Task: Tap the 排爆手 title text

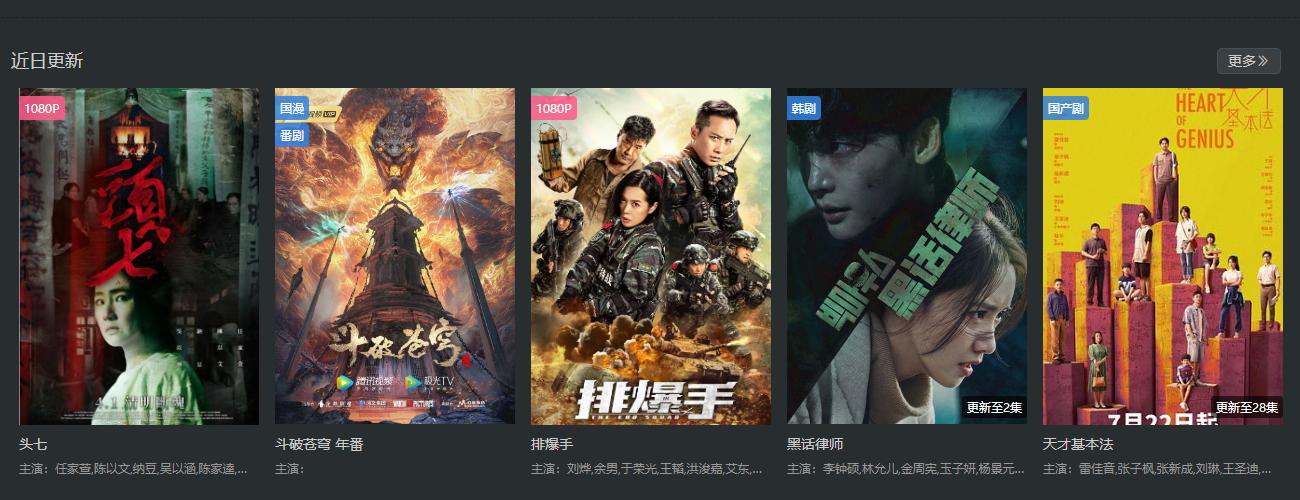Action: point(552,444)
